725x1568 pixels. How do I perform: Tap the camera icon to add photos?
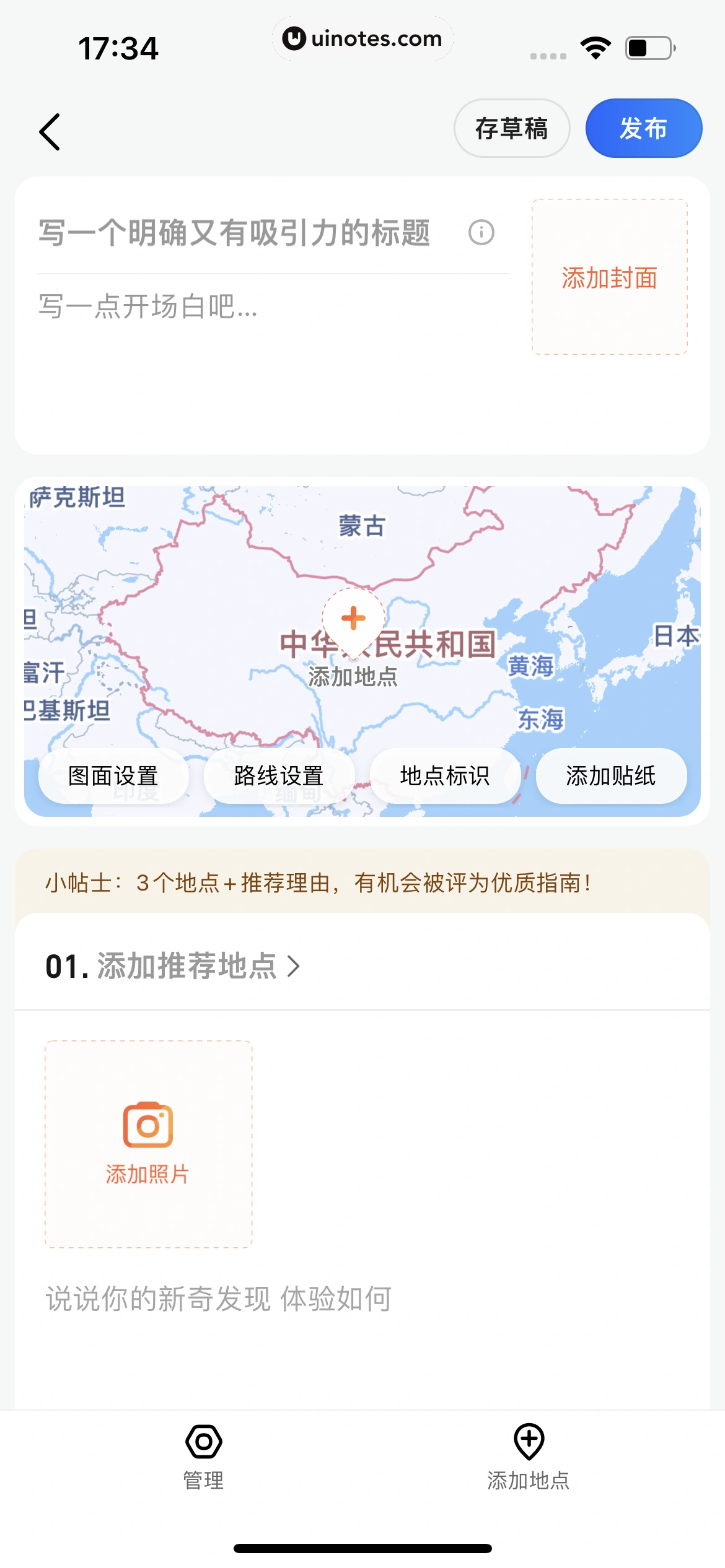pyautogui.click(x=148, y=1124)
